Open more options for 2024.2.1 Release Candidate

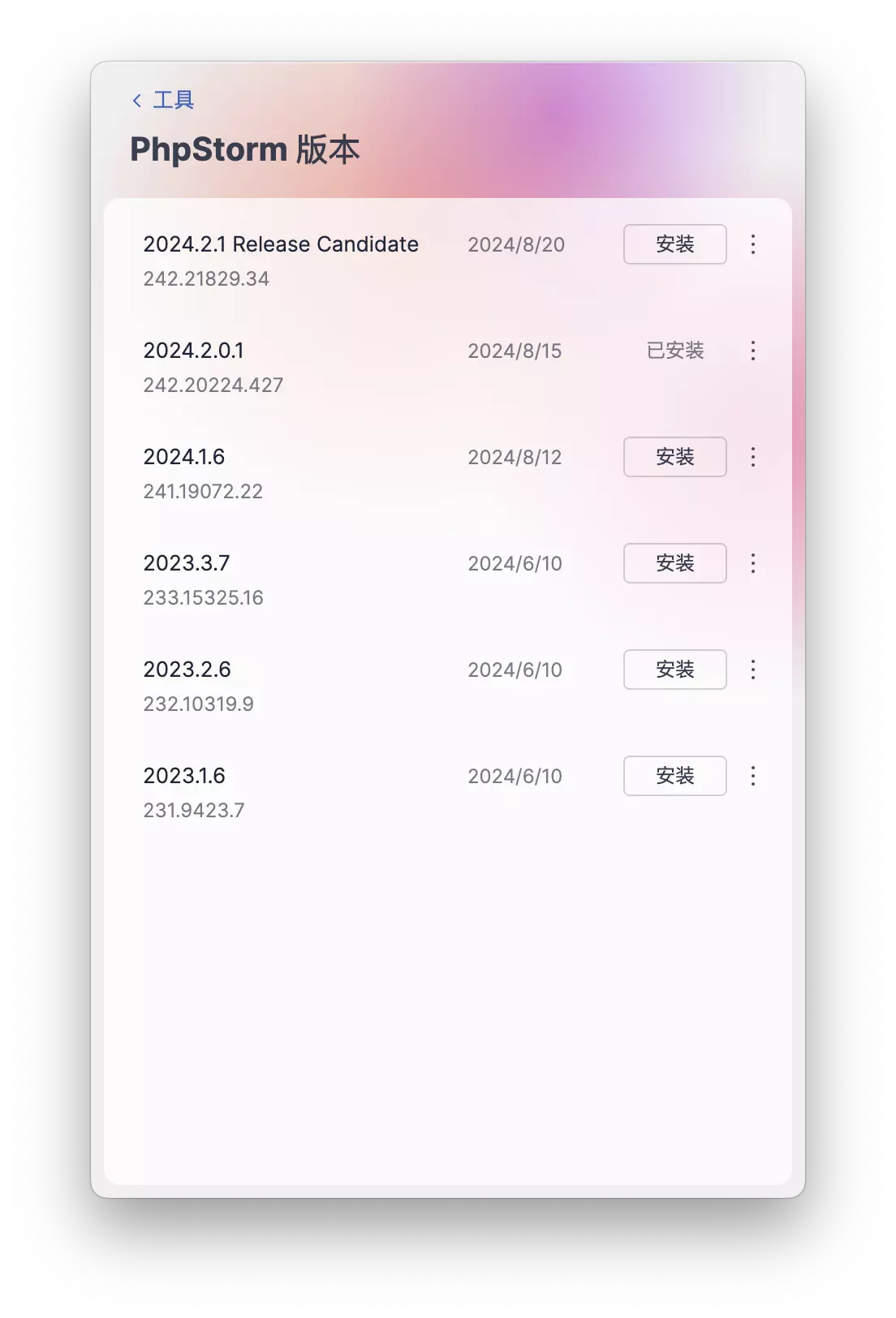[x=753, y=244]
